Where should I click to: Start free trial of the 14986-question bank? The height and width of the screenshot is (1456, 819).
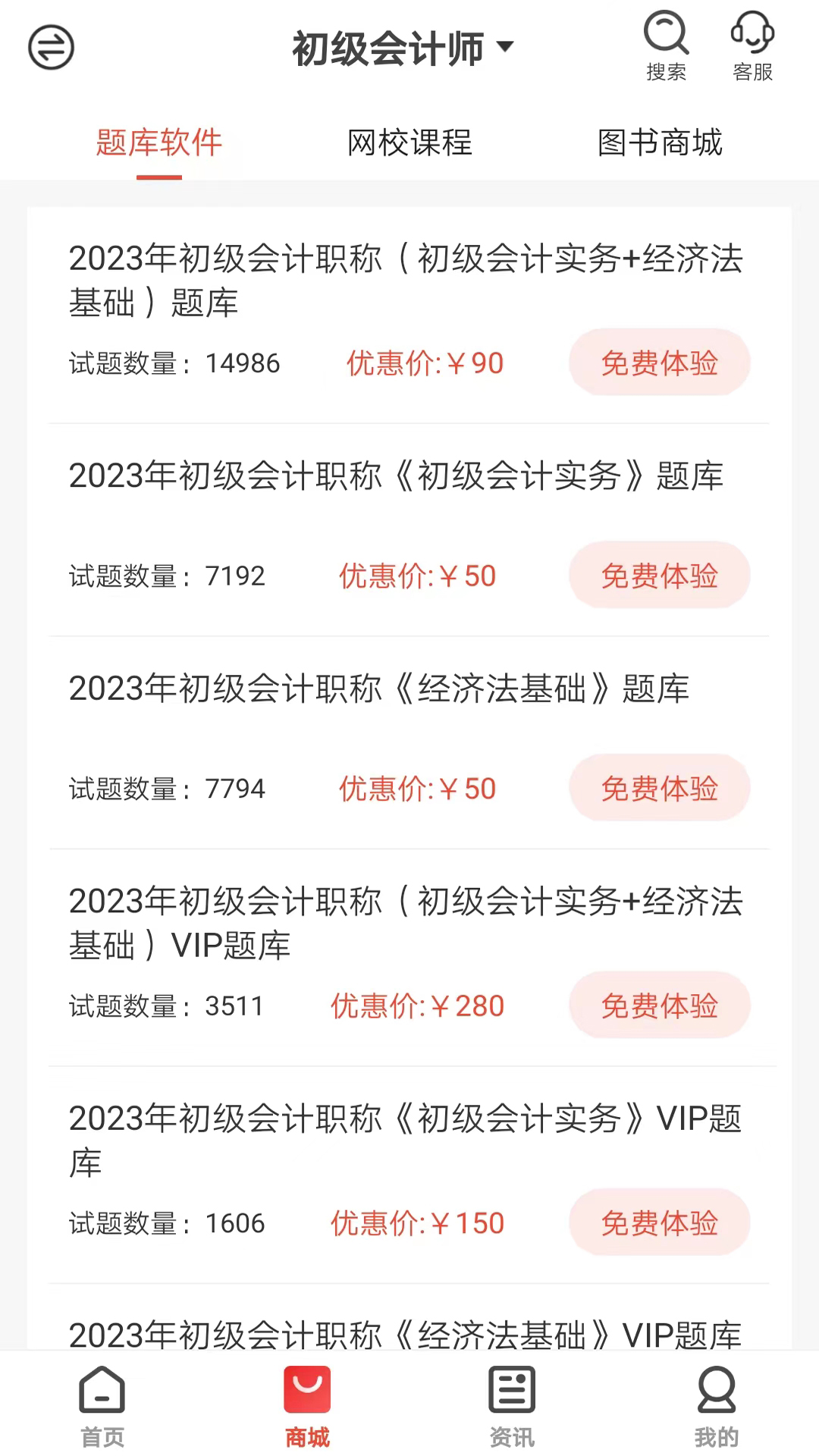[x=659, y=363]
